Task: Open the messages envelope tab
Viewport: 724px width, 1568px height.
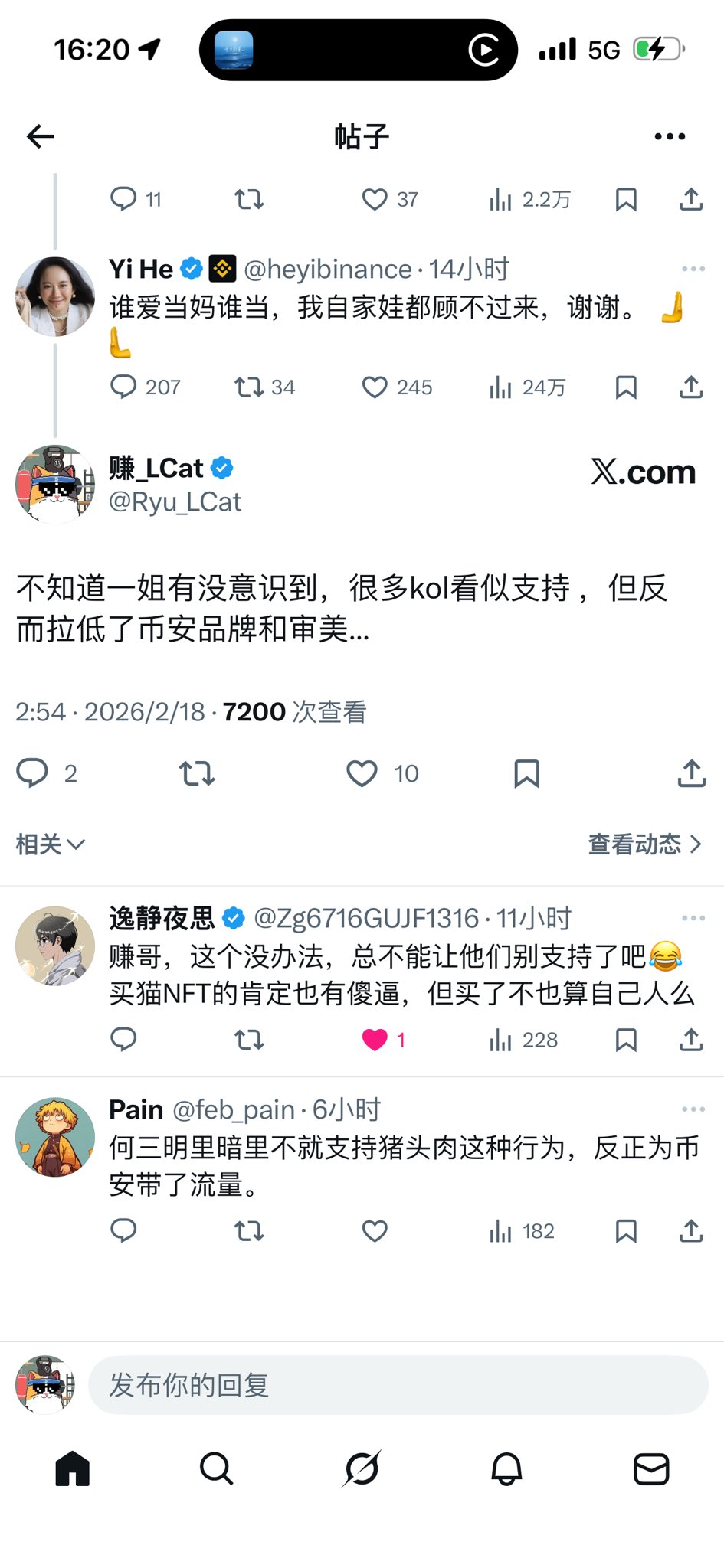Action: point(651,1468)
